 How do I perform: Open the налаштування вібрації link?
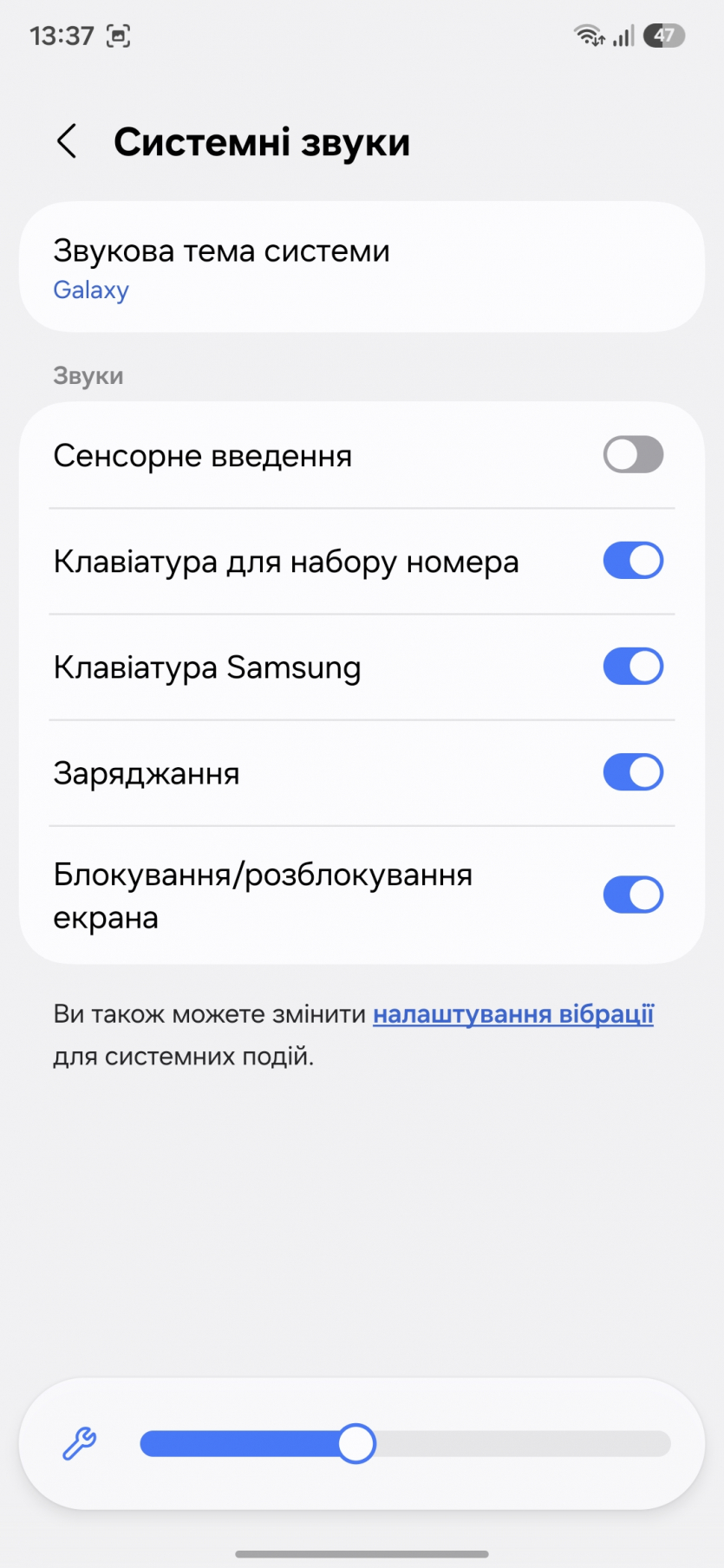[x=513, y=1014]
